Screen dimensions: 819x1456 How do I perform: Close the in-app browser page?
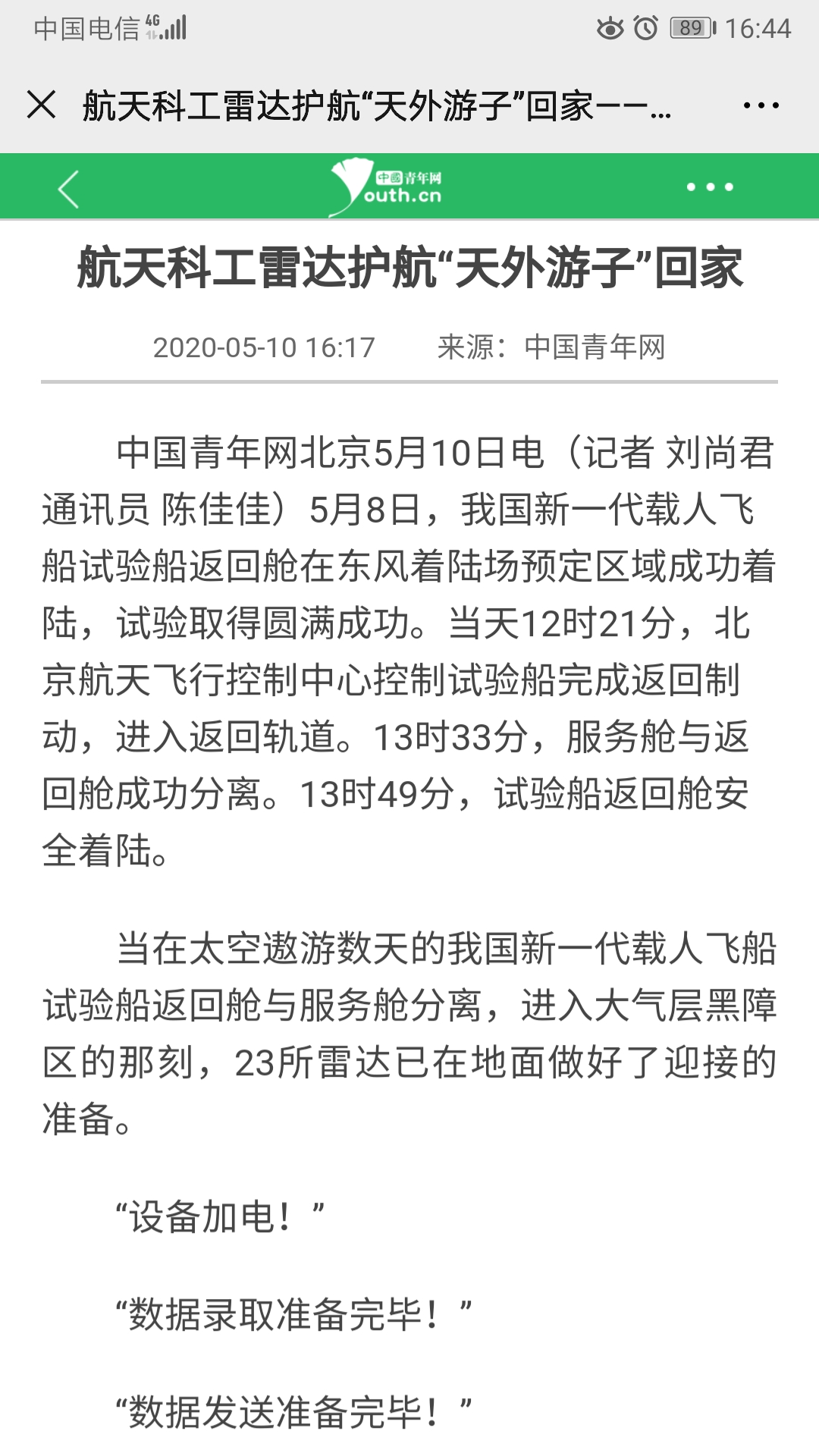coord(42,105)
